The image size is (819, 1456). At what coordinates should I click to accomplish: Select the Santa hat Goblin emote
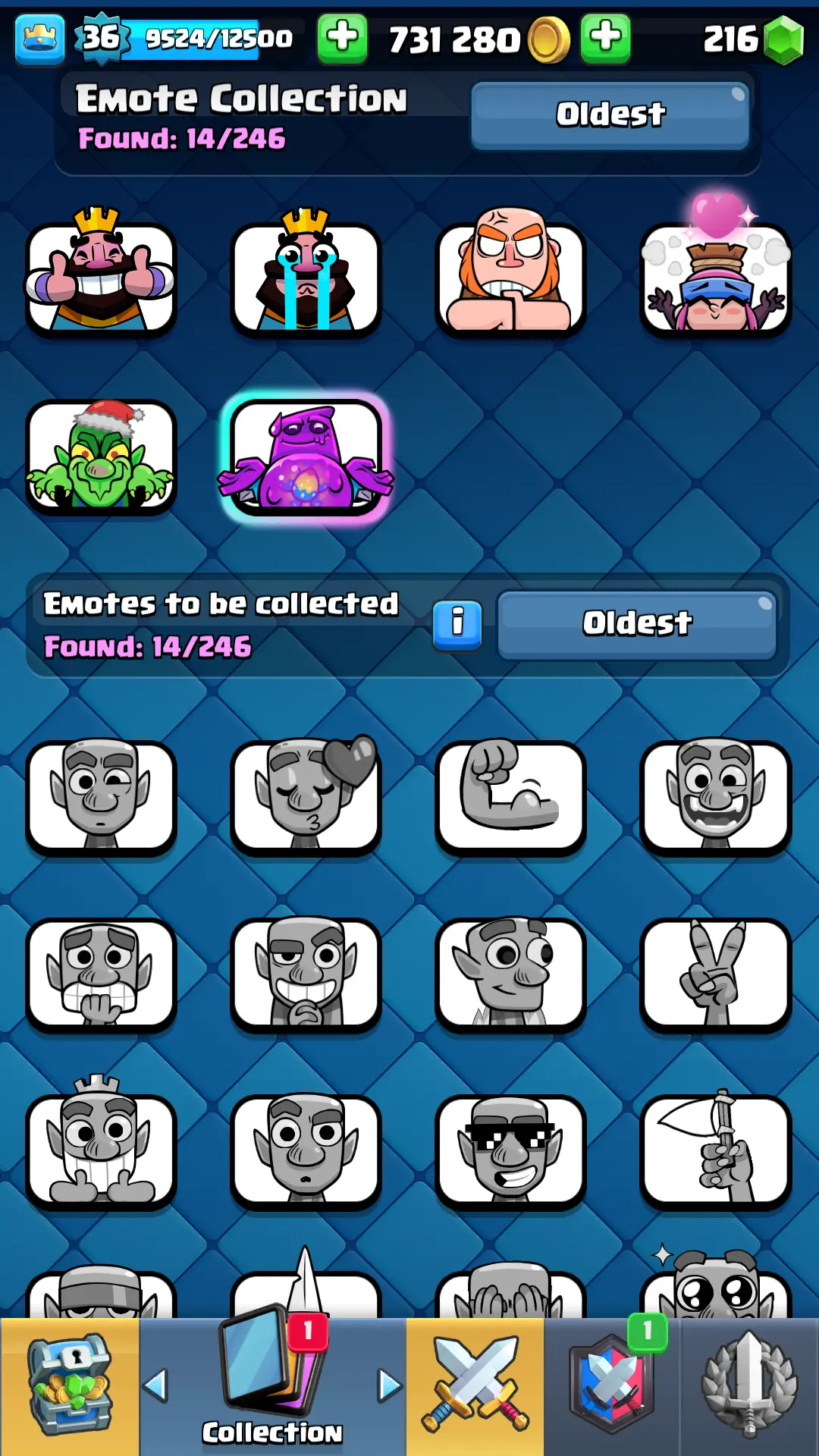[101, 457]
